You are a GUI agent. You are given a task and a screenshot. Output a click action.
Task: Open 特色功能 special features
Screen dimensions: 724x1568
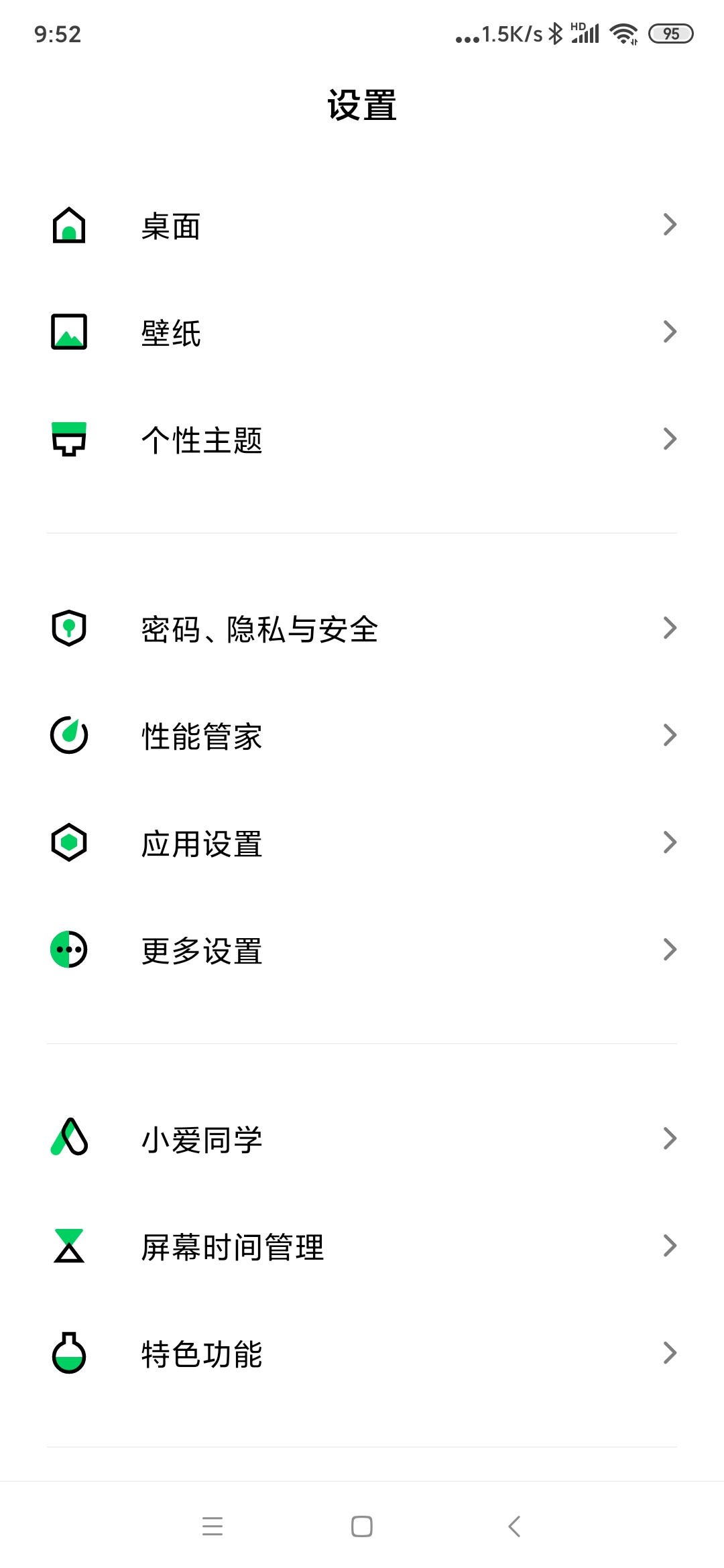362,1354
